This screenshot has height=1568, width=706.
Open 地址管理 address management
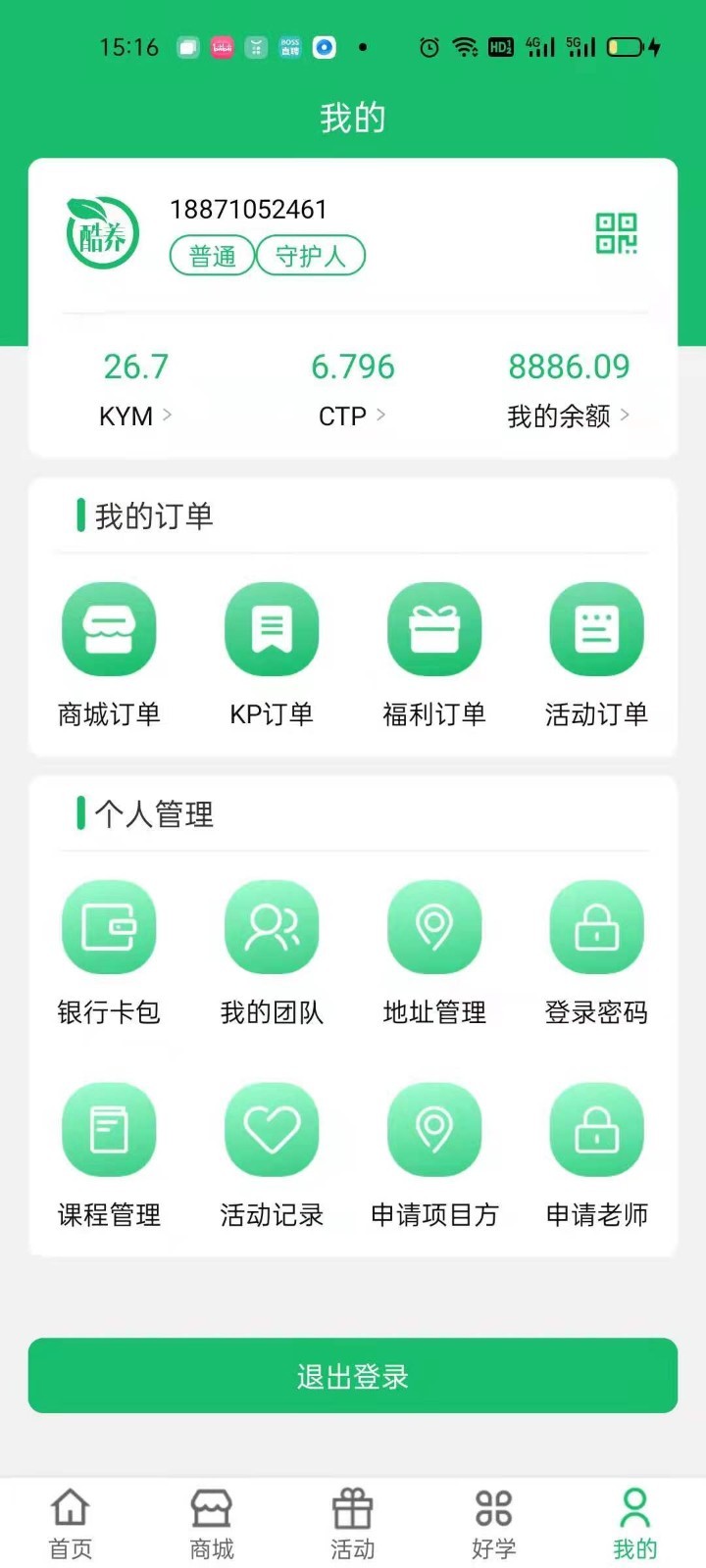(434, 951)
